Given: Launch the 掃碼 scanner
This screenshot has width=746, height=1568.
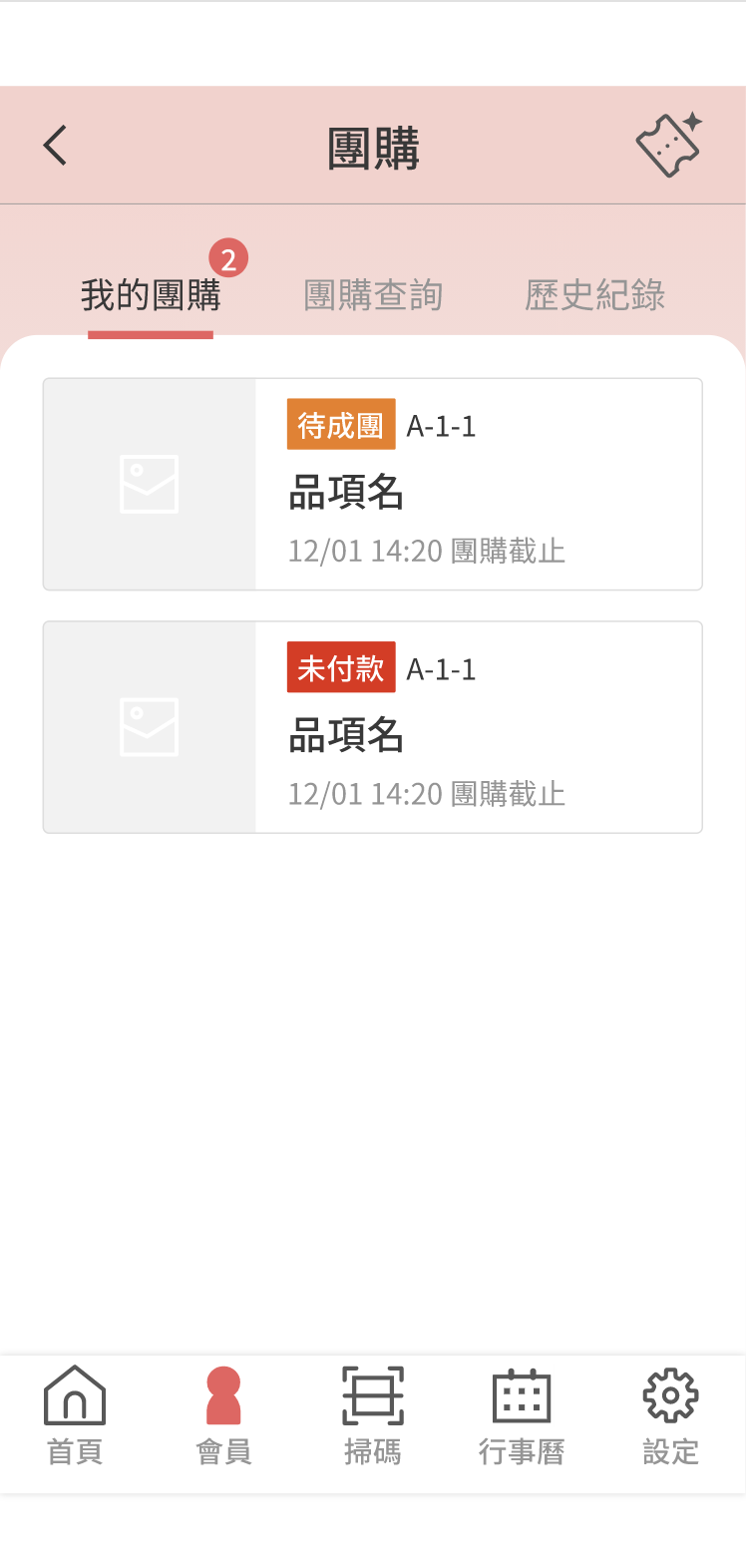Looking at the screenshot, I should pyautogui.click(x=373, y=1416).
